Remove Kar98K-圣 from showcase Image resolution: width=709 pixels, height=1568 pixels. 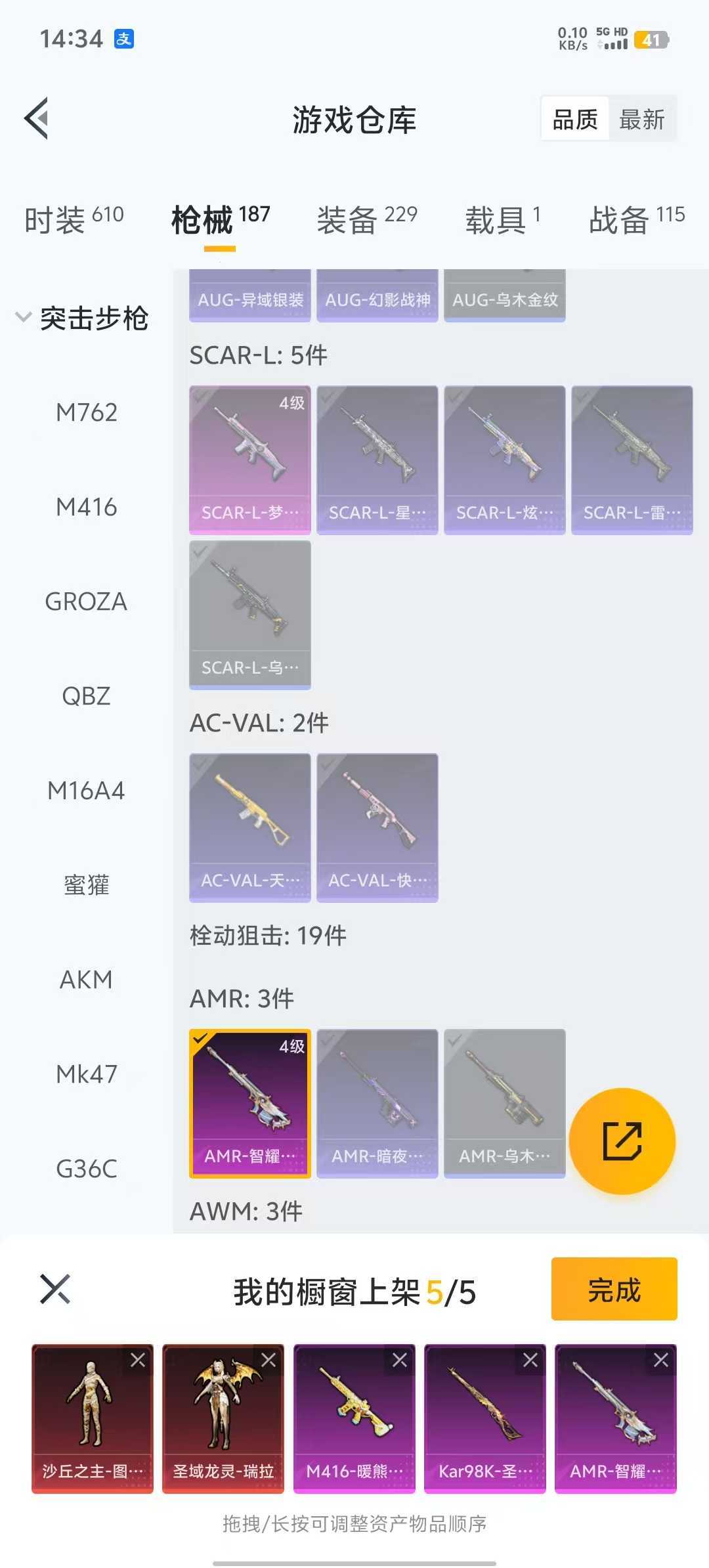pyautogui.click(x=530, y=1360)
